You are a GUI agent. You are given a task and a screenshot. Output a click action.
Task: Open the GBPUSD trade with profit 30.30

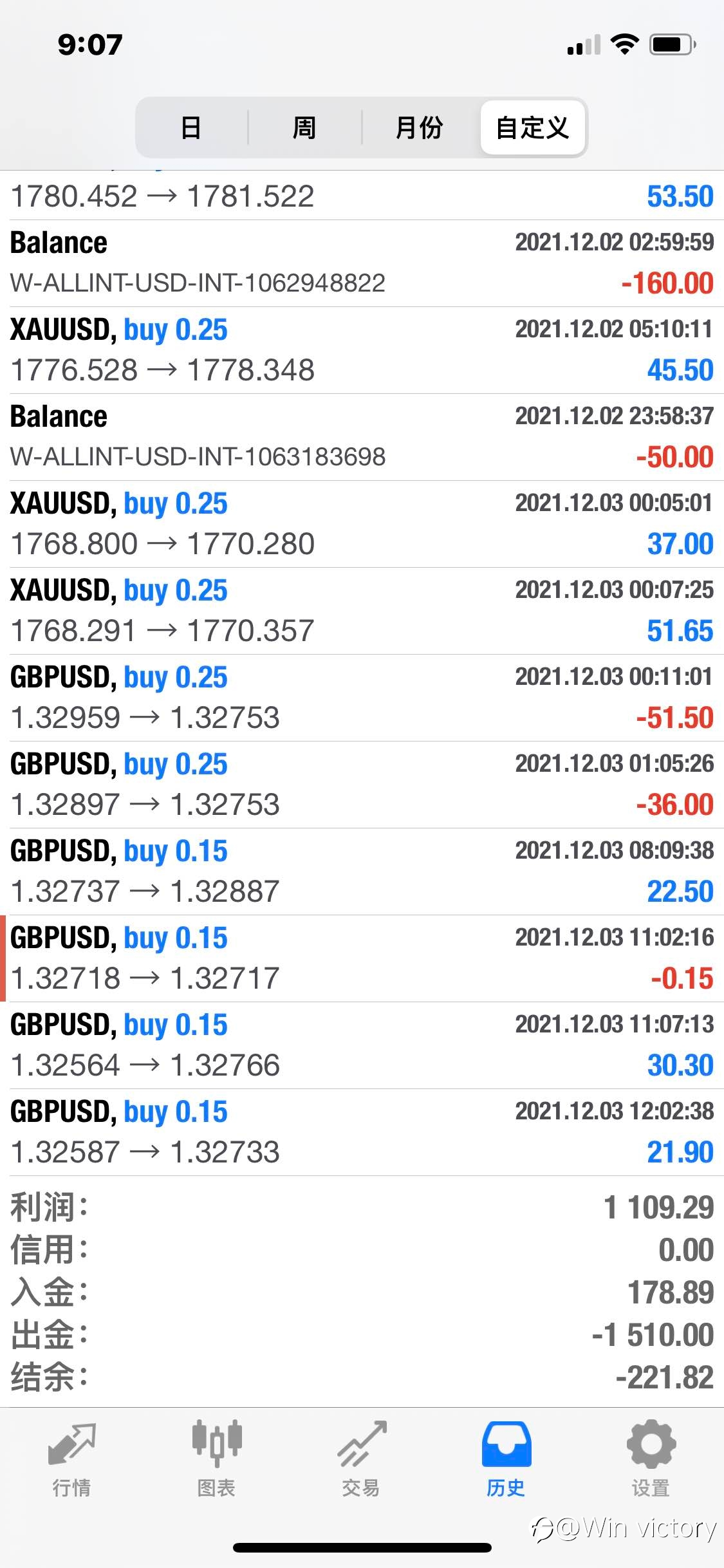[x=362, y=1045]
